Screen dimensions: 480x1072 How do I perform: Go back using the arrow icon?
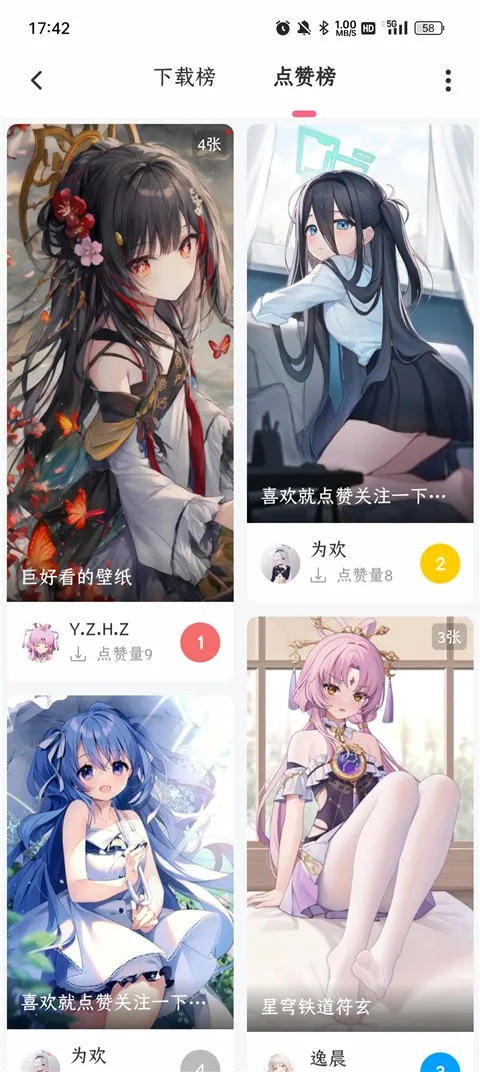[x=37, y=81]
